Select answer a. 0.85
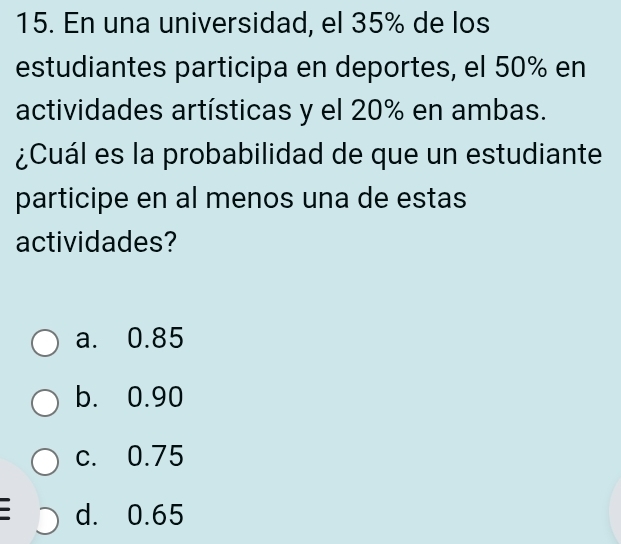621x544 pixels. [x=45, y=345]
